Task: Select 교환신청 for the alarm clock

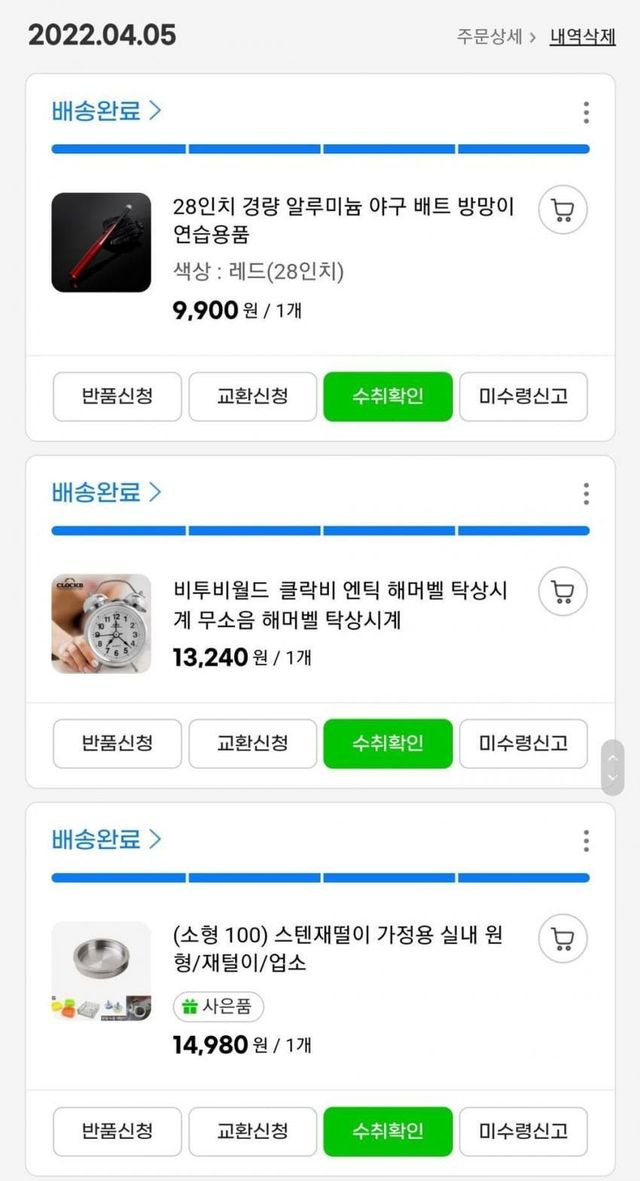Action: [x=252, y=743]
